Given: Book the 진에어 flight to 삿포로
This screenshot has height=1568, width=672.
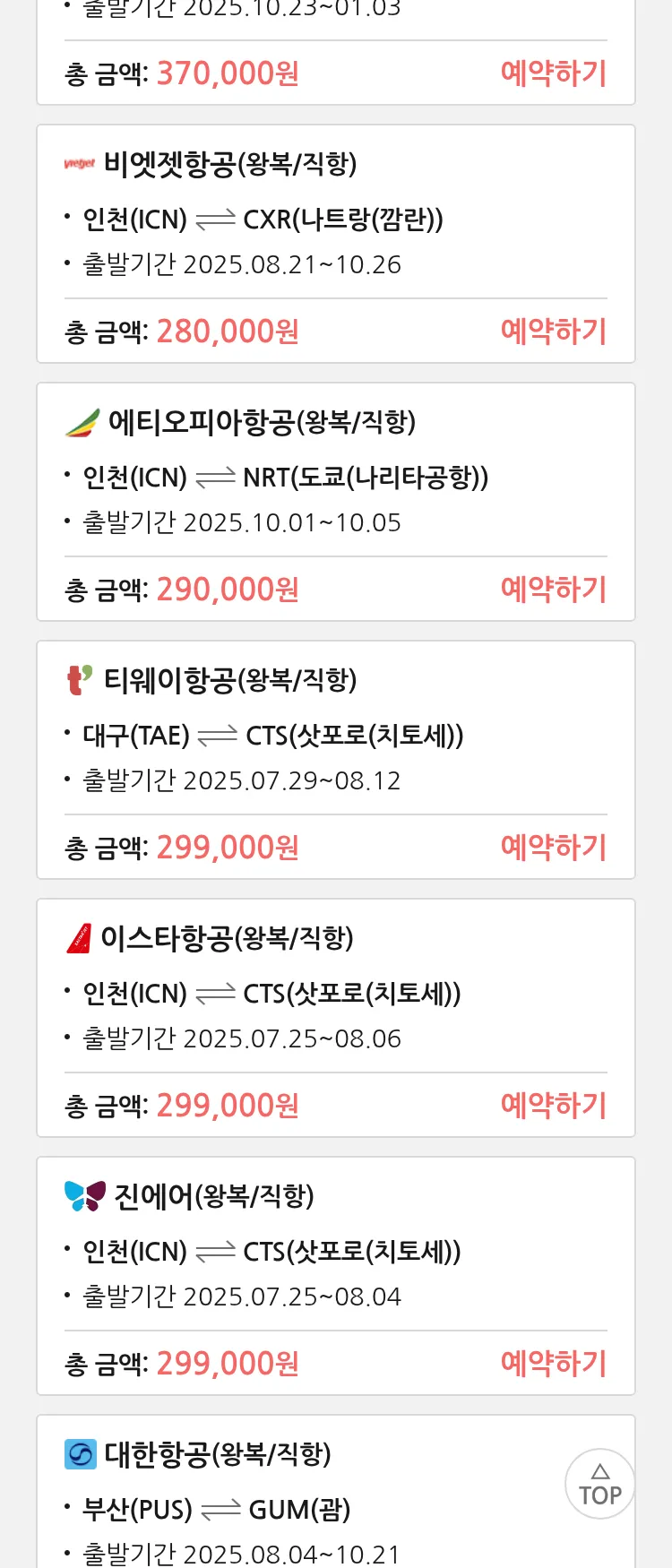Looking at the screenshot, I should 553,1364.
